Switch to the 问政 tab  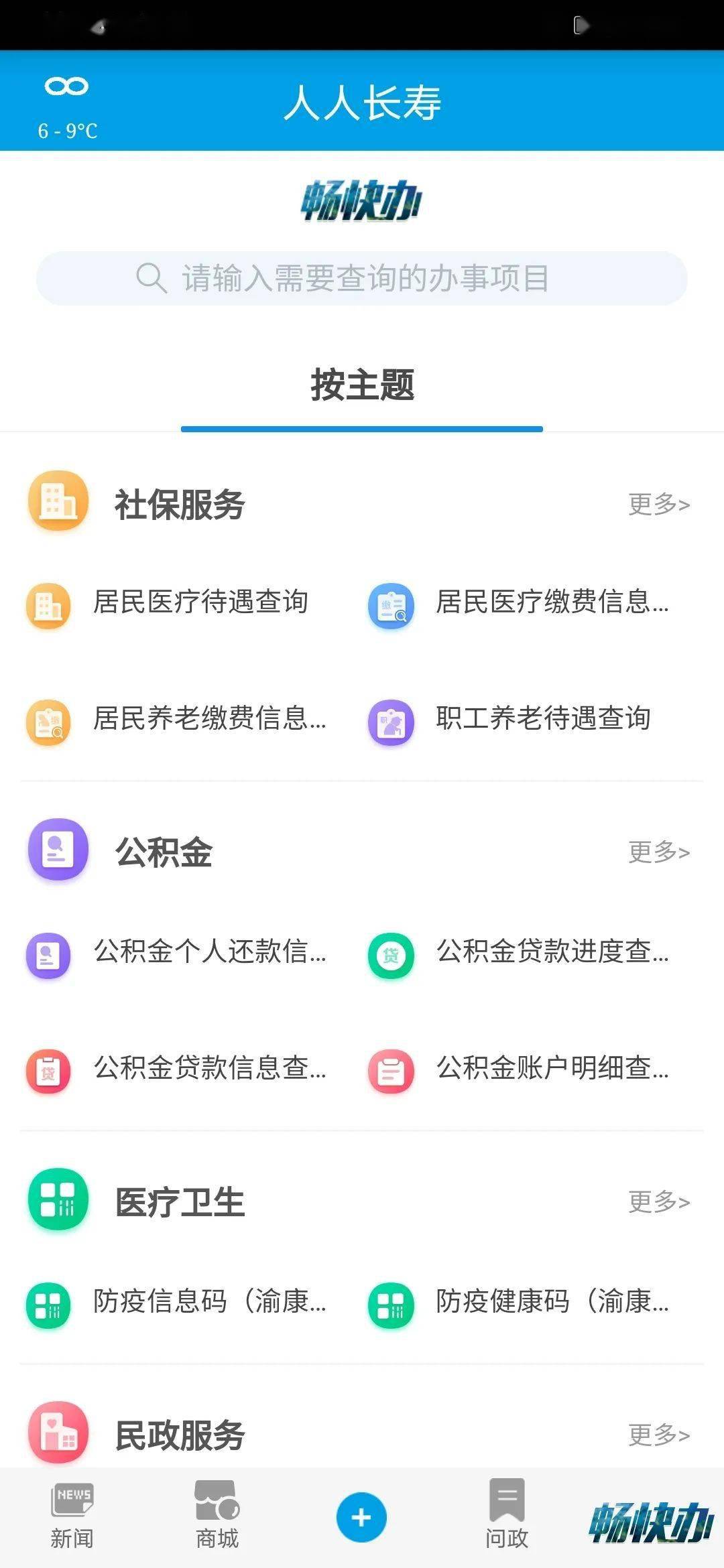[507, 1516]
